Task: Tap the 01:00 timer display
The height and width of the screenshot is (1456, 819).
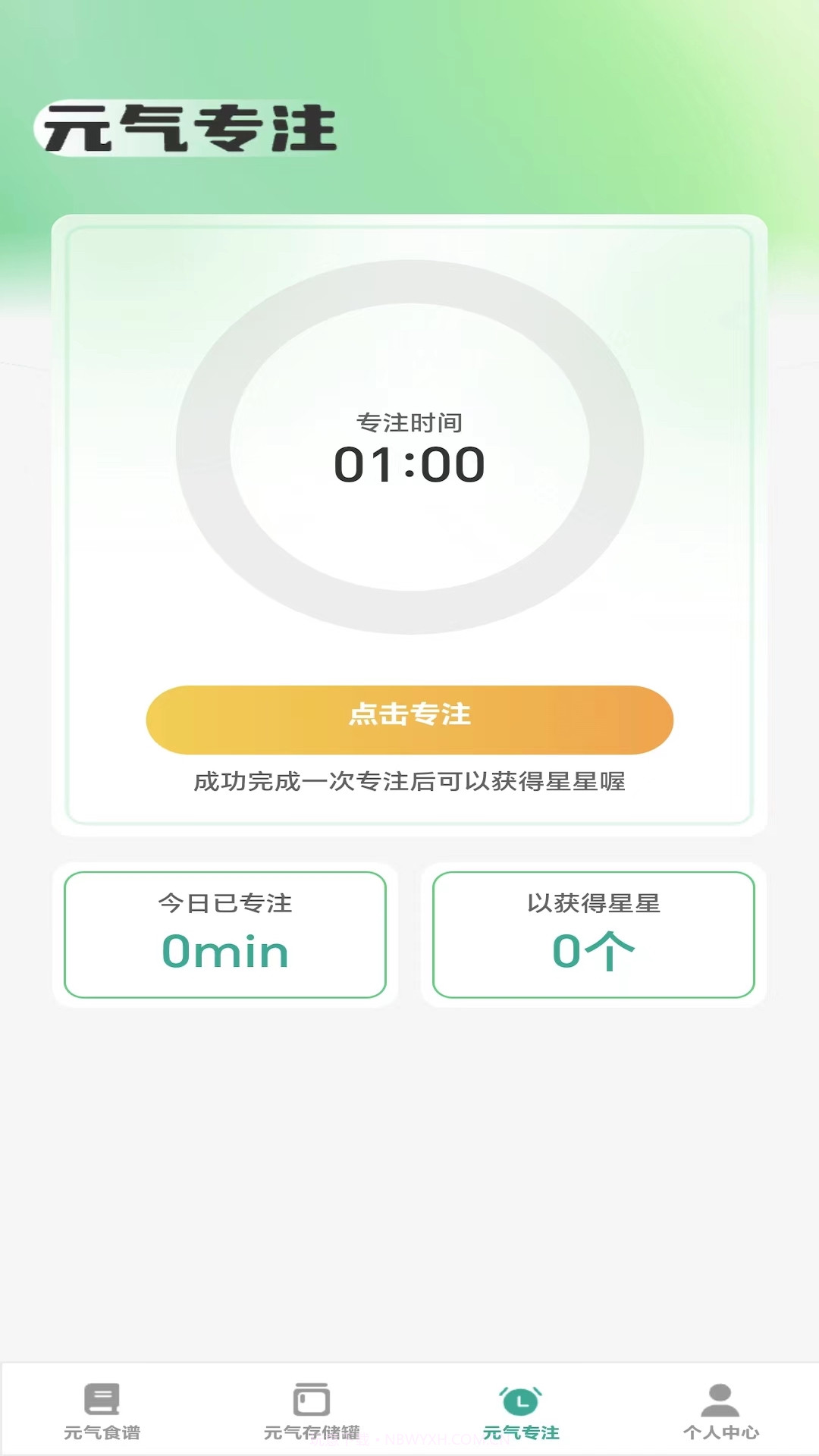Action: coord(409,466)
